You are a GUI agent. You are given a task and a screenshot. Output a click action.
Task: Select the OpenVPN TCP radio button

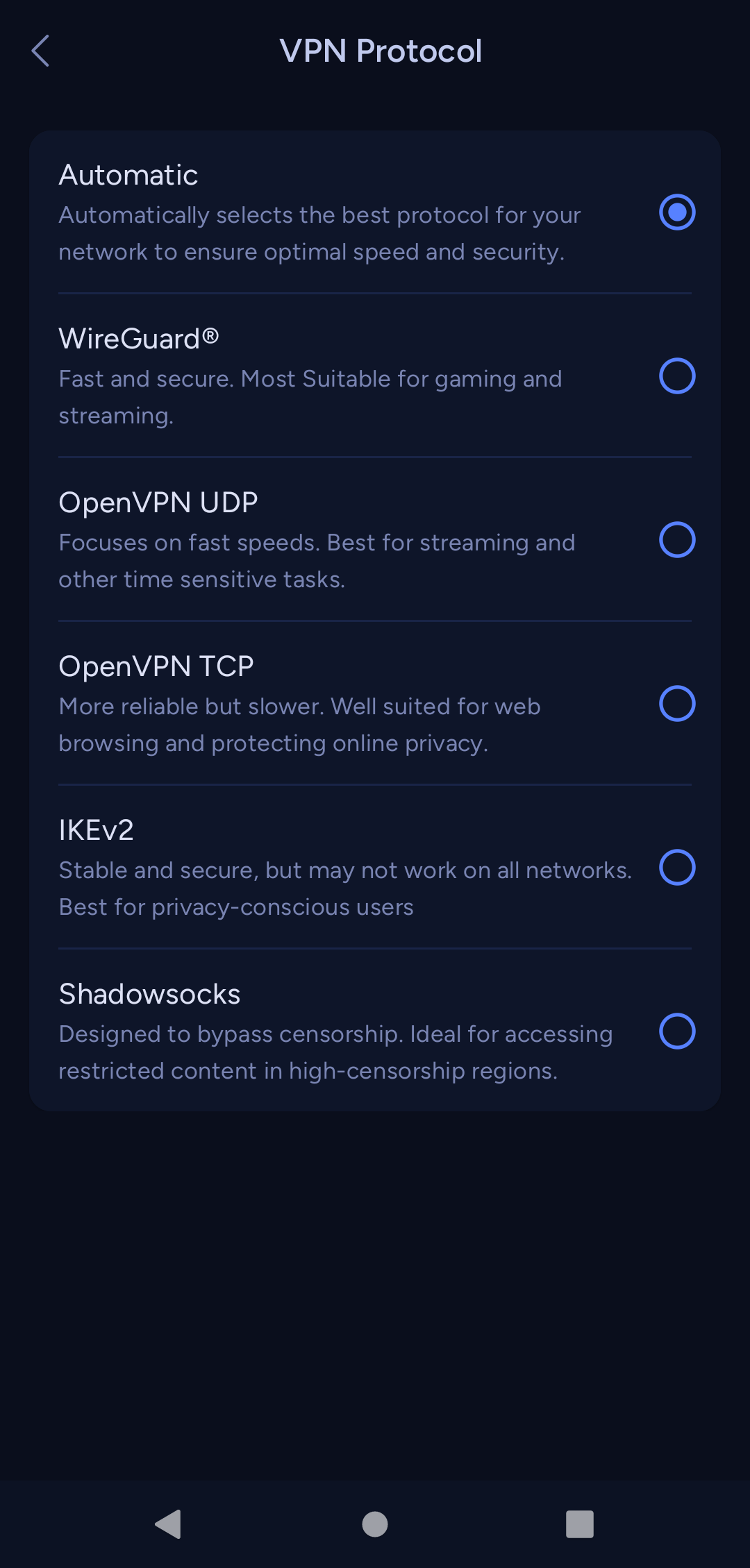pyautogui.click(x=677, y=704)
